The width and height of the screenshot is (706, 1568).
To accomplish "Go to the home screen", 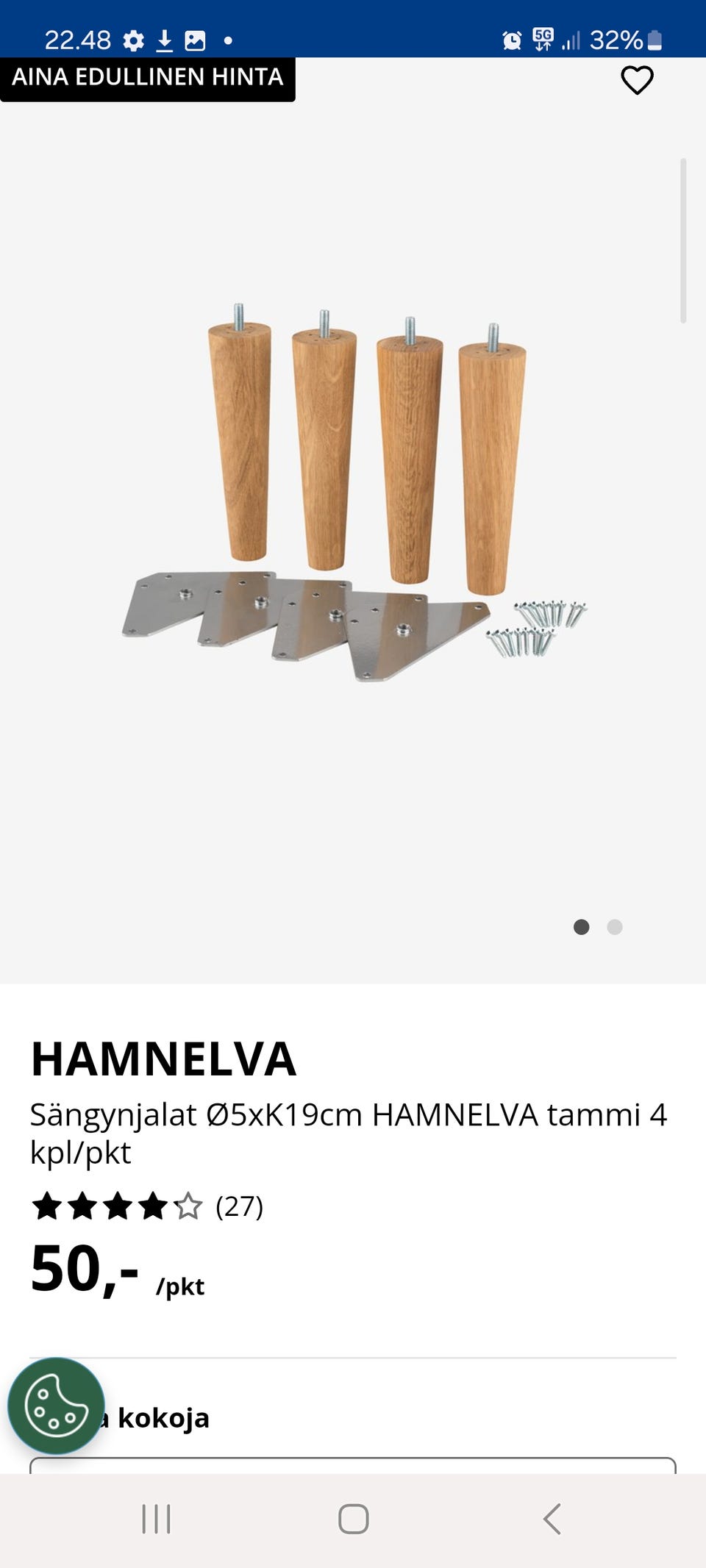I will (x=353, y=1519).
